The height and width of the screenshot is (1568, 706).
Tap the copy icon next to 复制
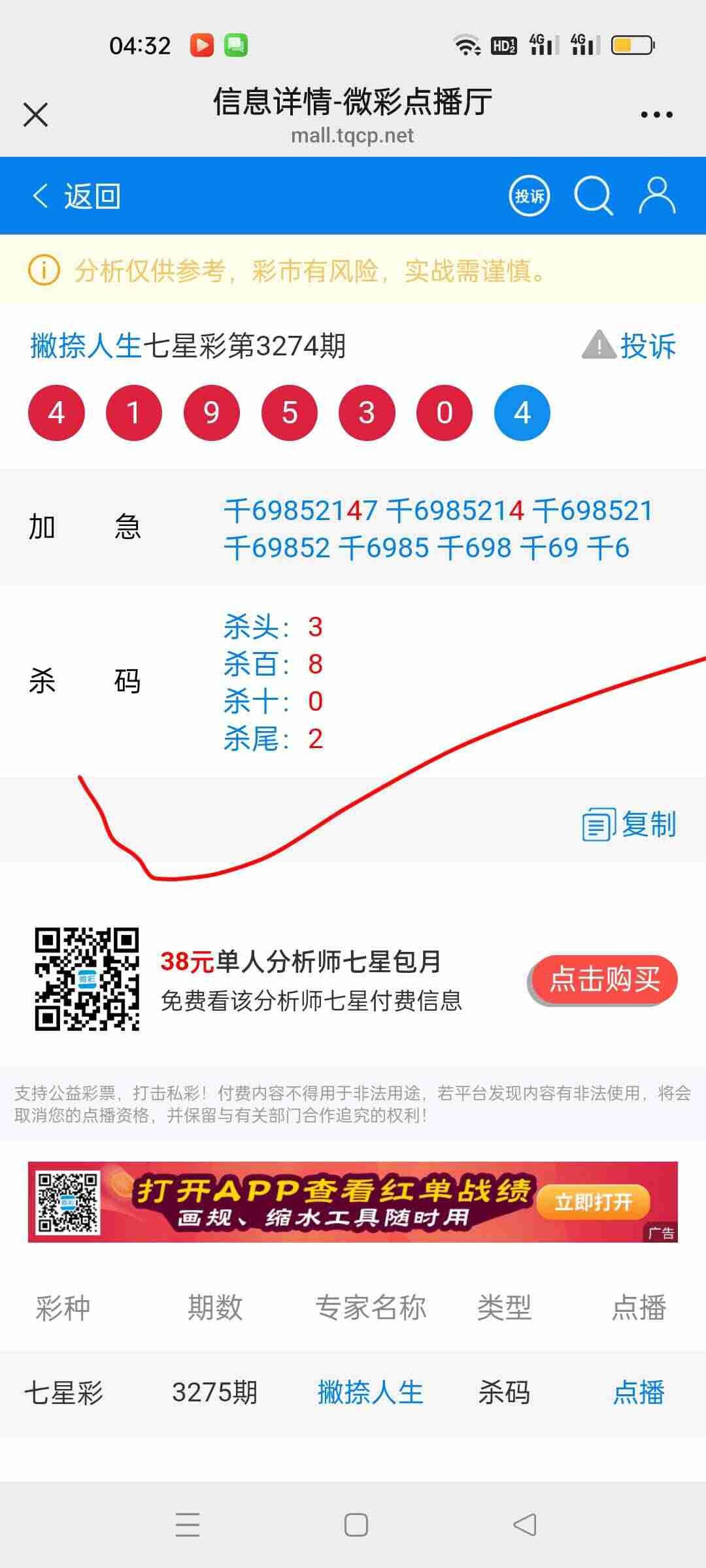[x=599, y=825]
